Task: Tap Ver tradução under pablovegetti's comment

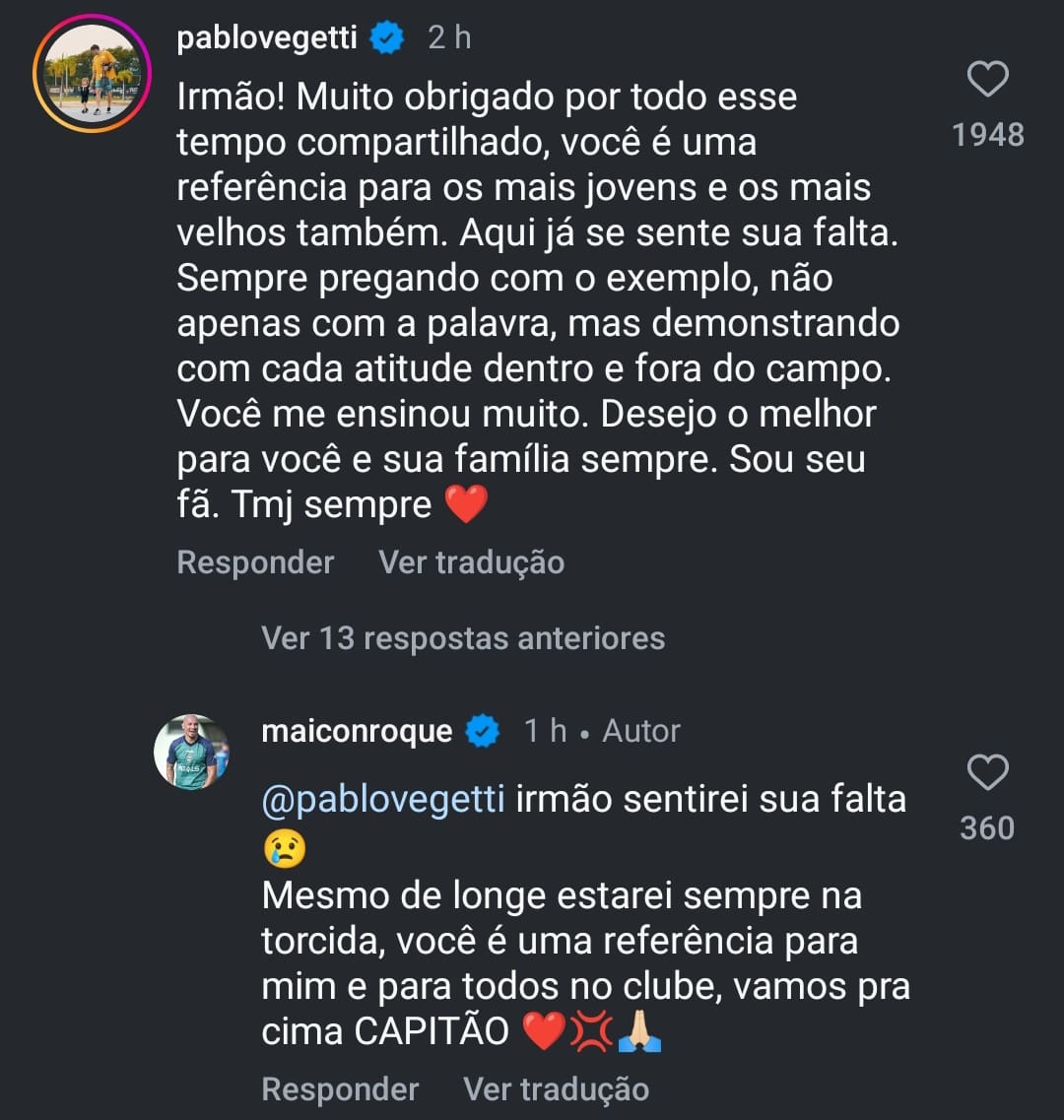Action: tap(471, 562)
